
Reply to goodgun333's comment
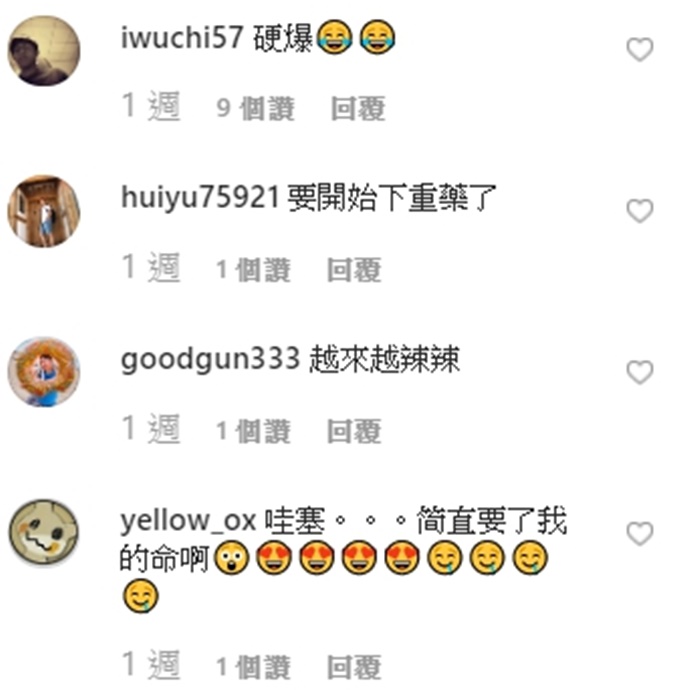[x=354, y=431]
